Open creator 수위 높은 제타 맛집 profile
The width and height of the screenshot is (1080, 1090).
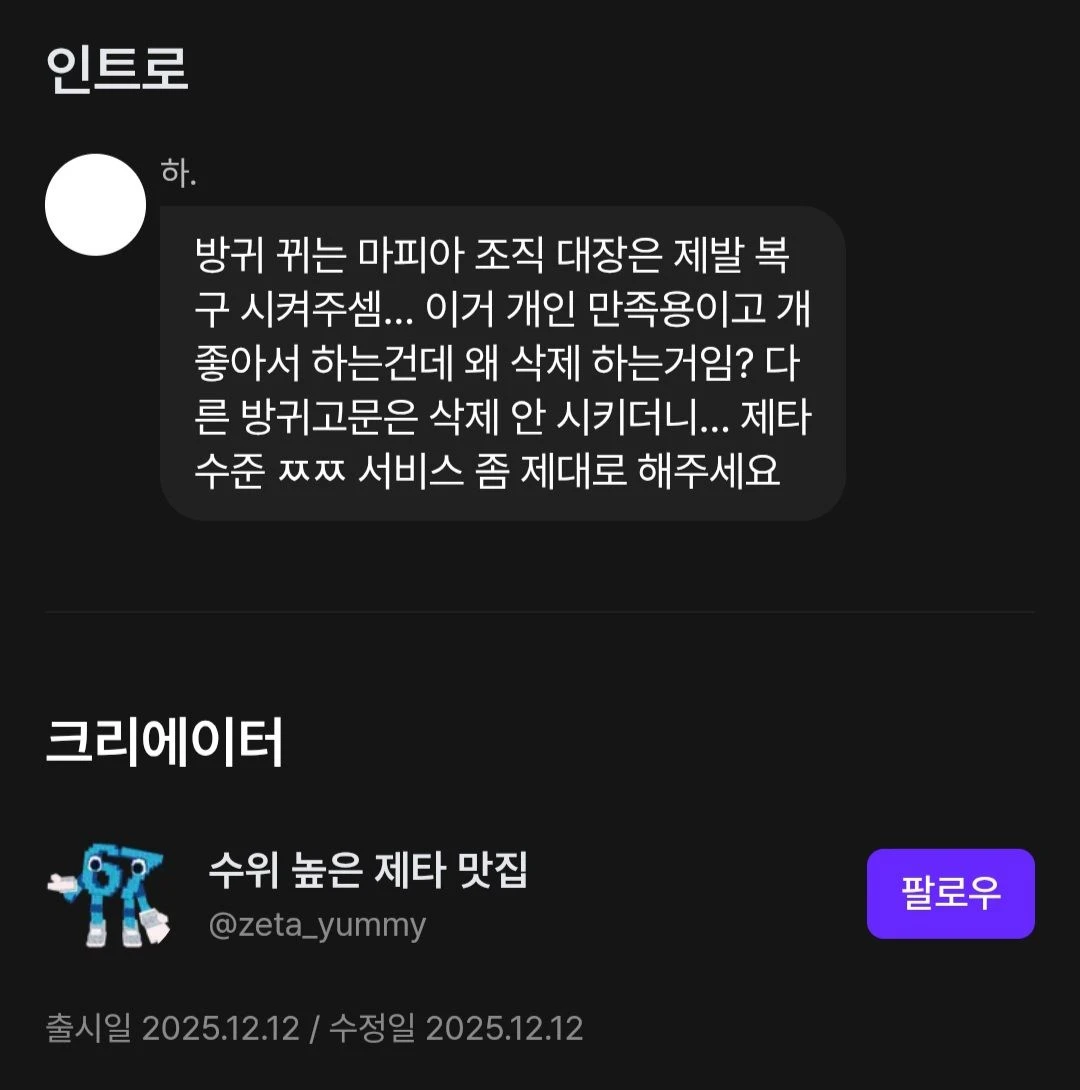click(367, 871)
